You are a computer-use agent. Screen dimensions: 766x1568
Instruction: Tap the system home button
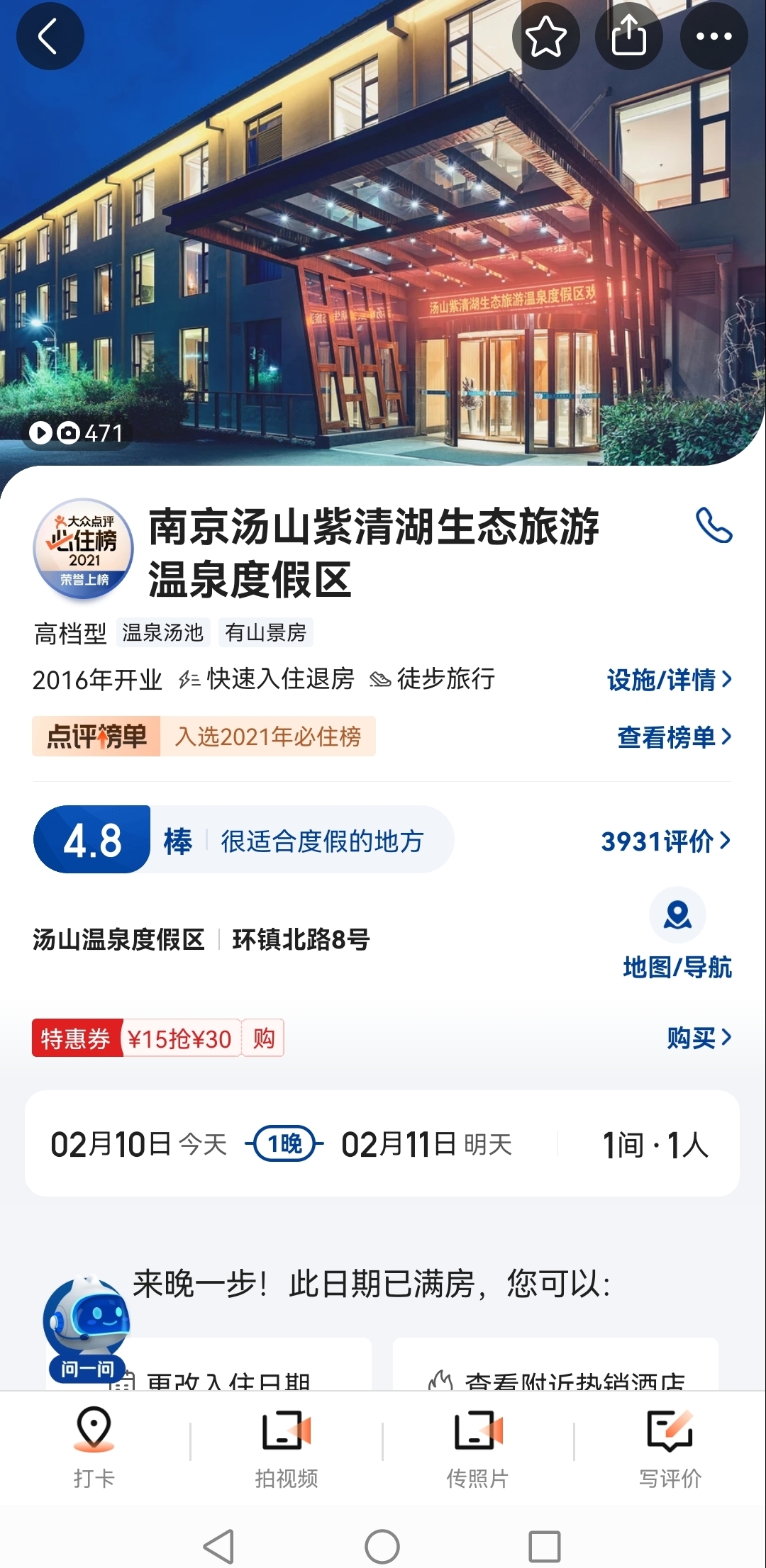click(382, 1546)
